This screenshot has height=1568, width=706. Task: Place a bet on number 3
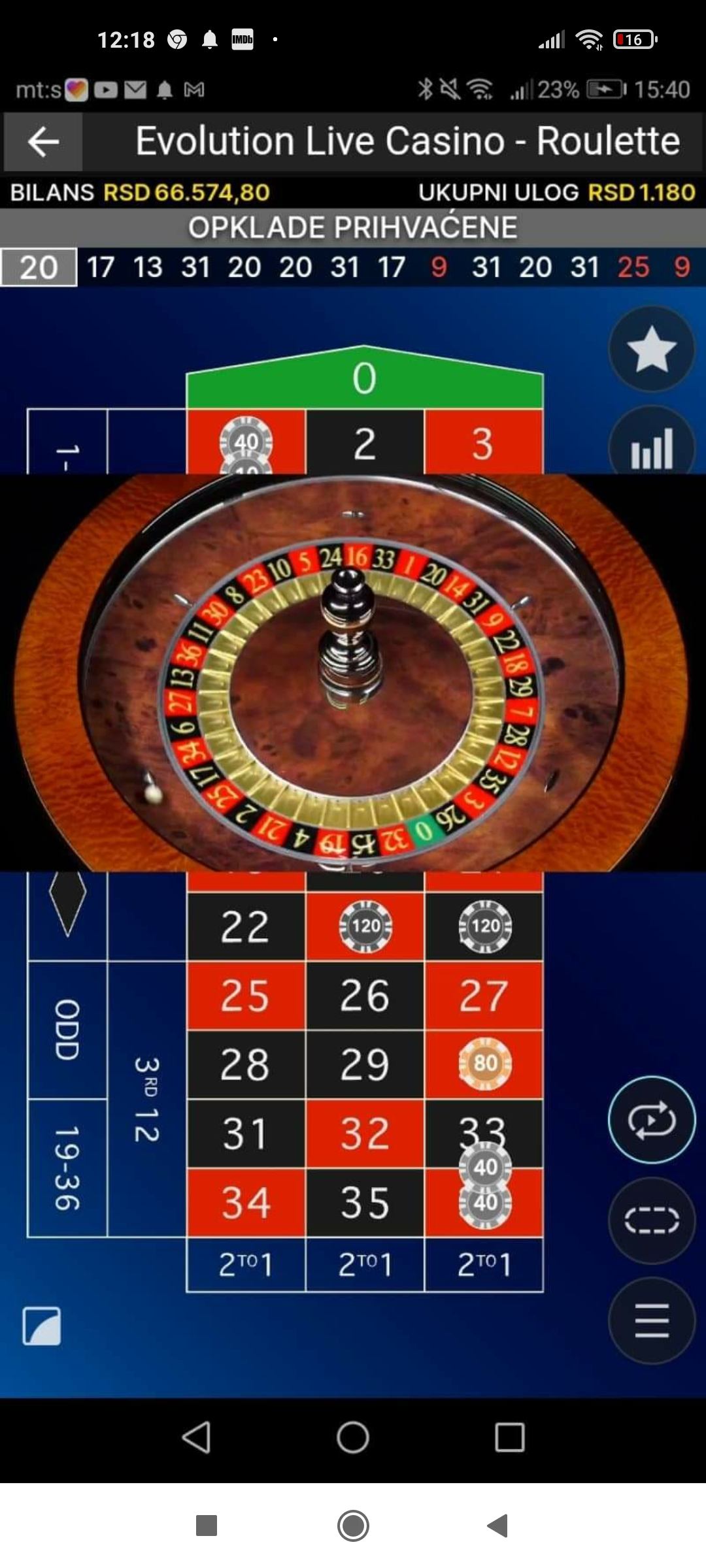(x=483, y=444)
